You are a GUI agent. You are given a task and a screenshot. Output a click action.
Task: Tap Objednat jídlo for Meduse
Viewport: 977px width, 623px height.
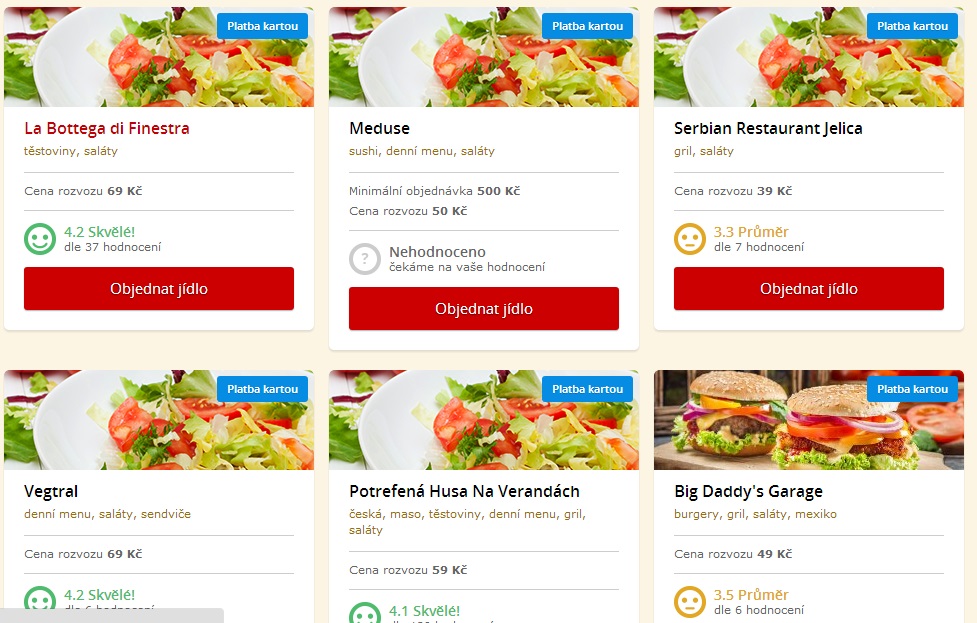point(484,309)
